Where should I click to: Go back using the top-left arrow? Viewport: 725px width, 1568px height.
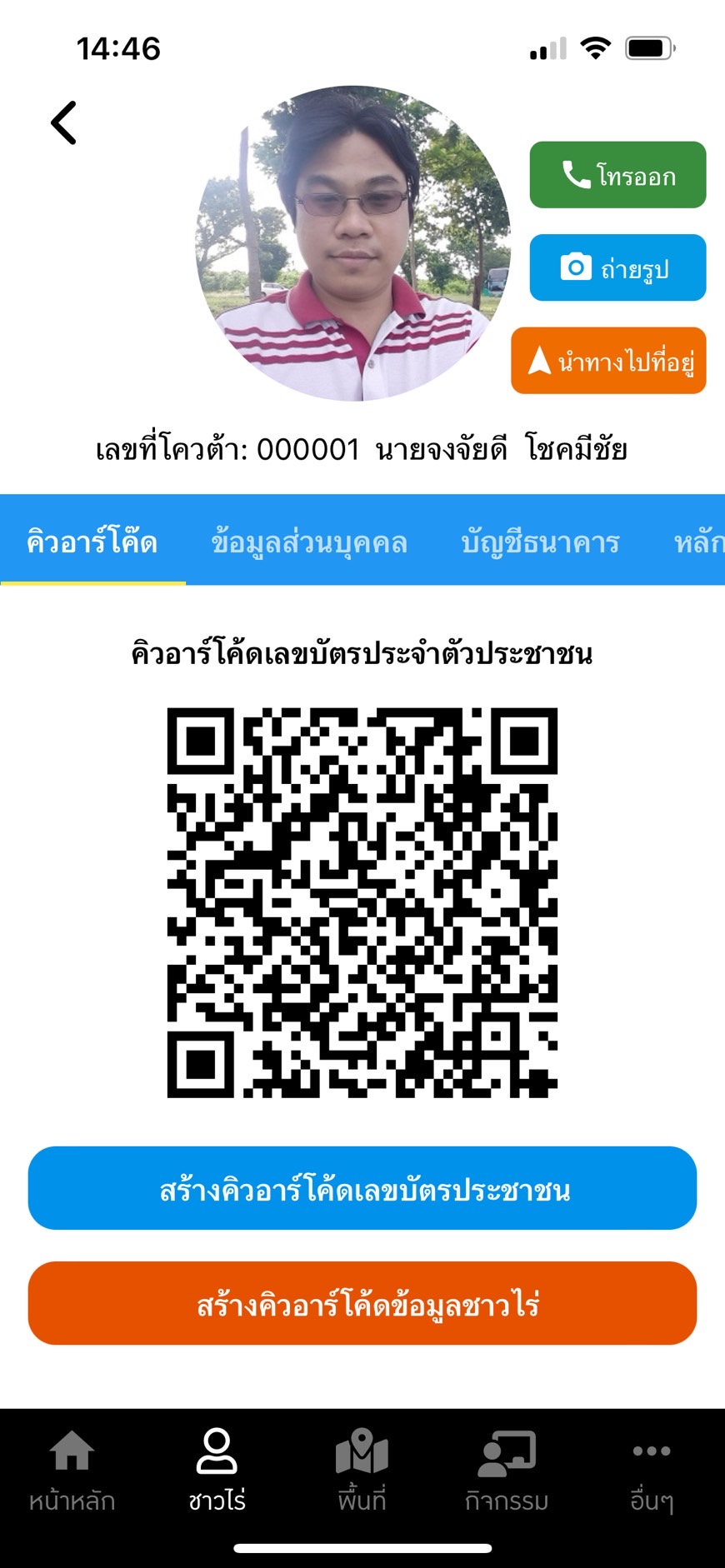[64, 123]
